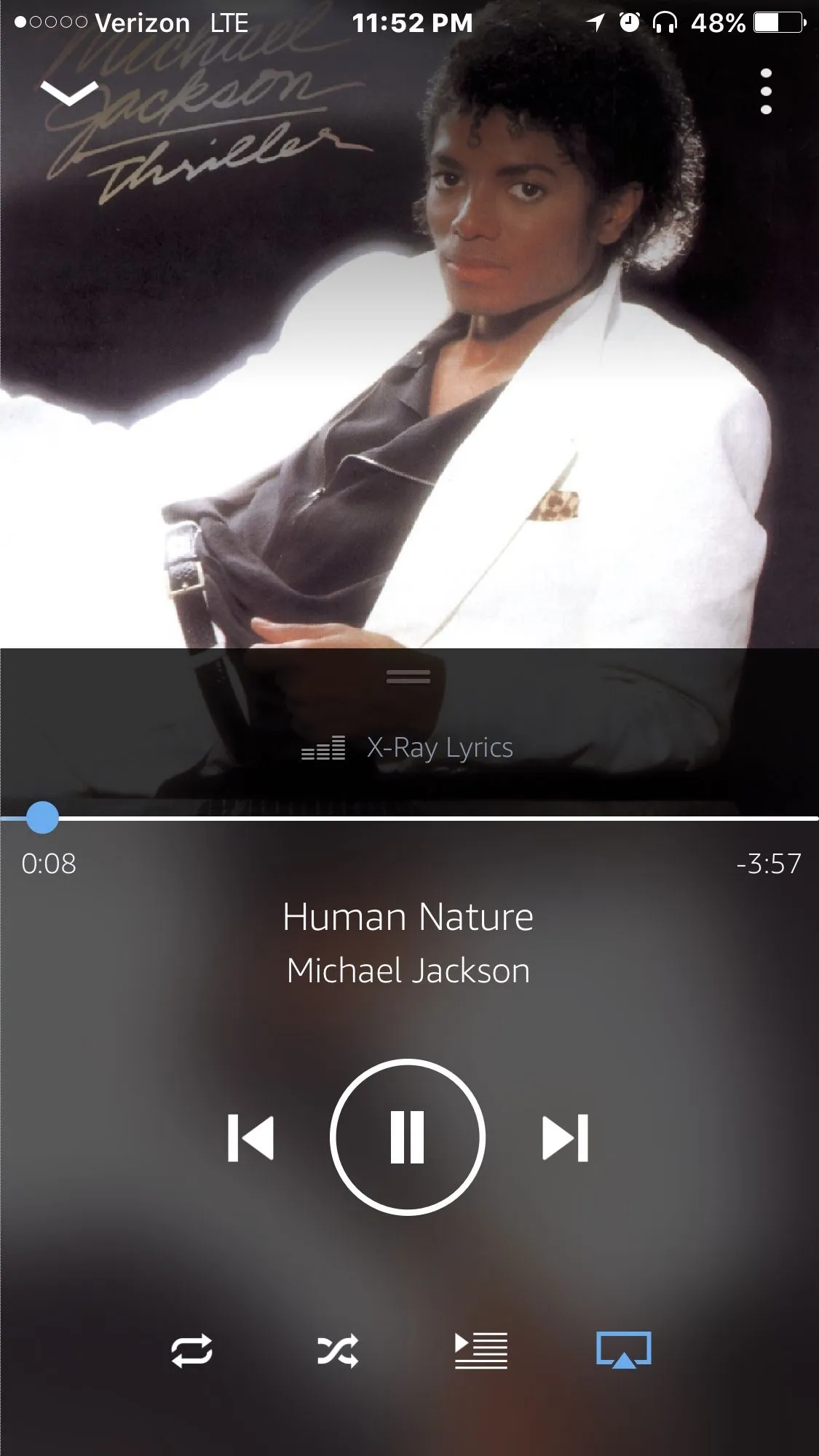The width and height of the screenshot is (819, 1456).
Task: Toggle repeat mode
Action: 191,1350
